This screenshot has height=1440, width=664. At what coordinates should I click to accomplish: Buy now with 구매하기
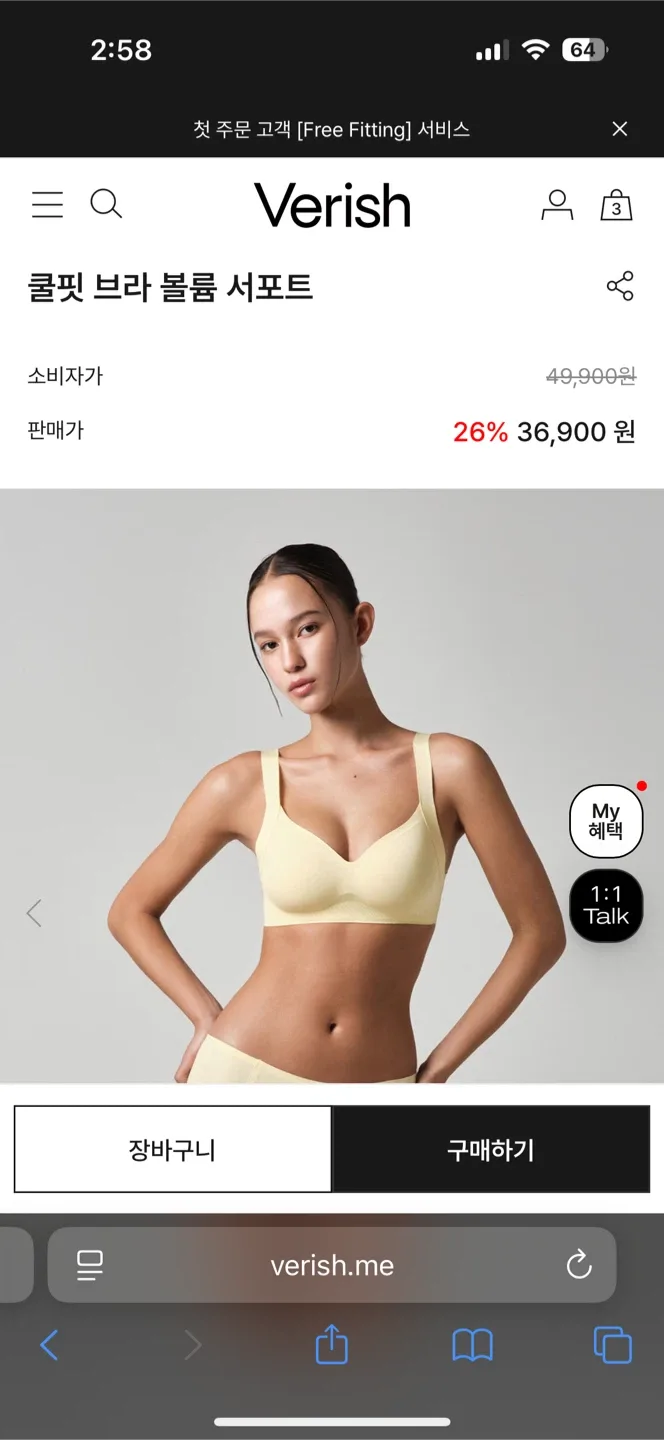(x=490, y=1149)
